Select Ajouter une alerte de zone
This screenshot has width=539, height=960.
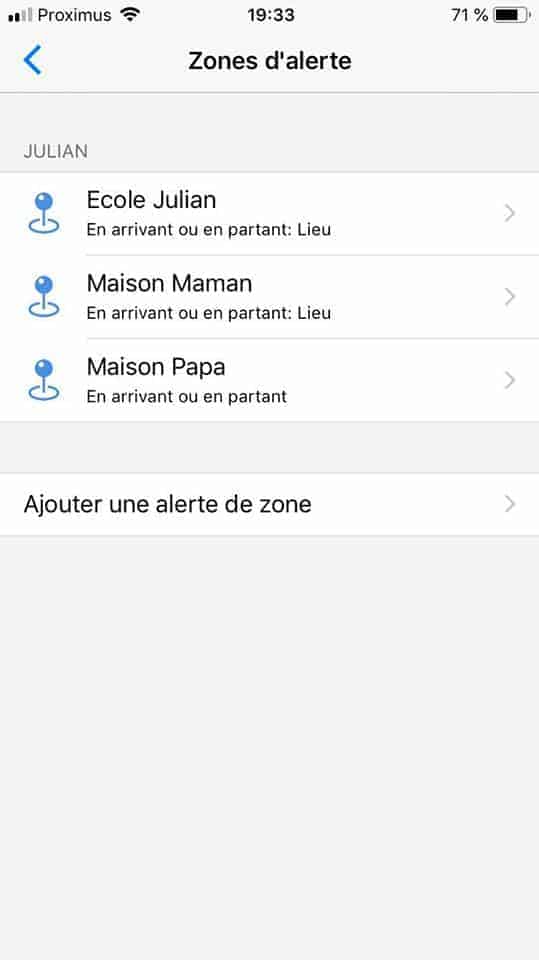pyautogui.click(x=270, y=504)
